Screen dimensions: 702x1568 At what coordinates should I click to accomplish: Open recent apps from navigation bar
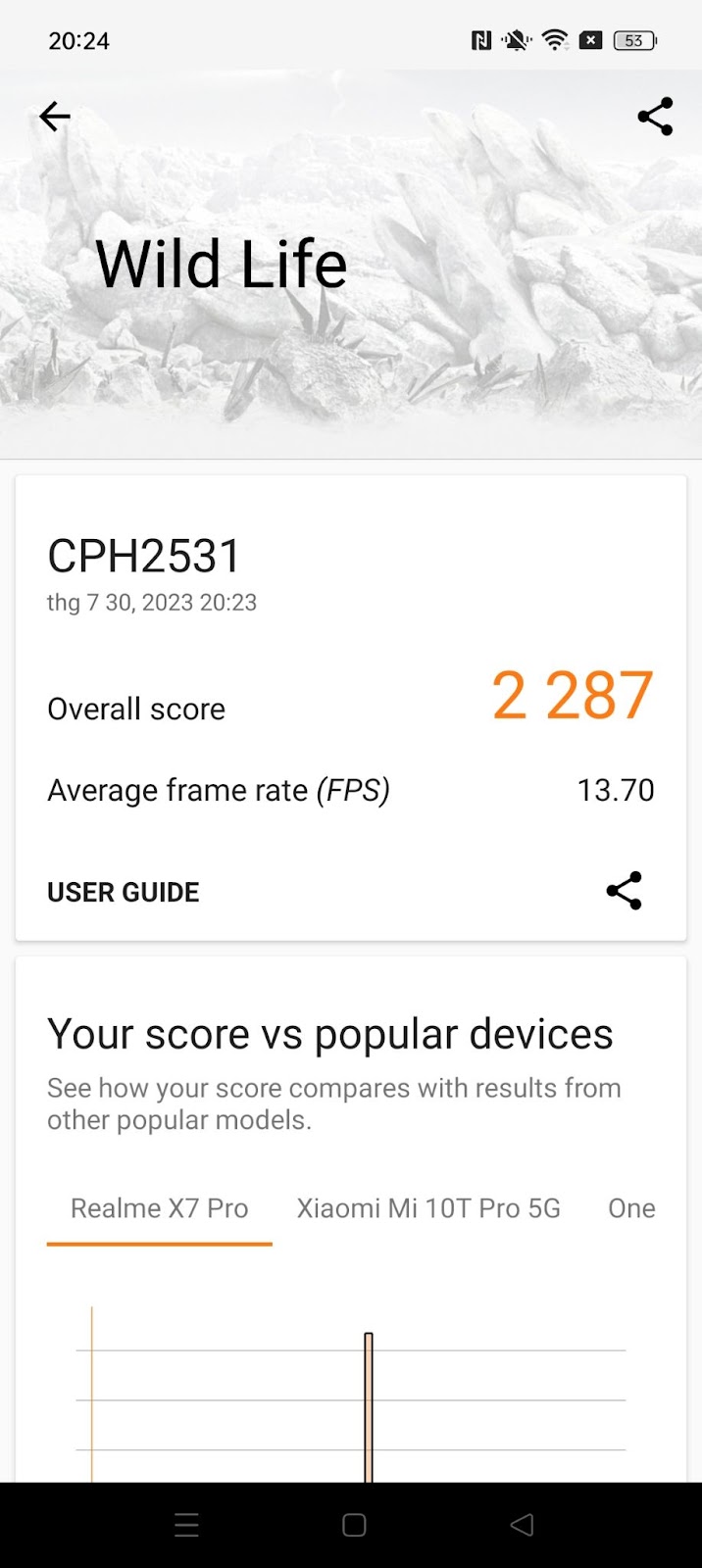click(186, 1525)
